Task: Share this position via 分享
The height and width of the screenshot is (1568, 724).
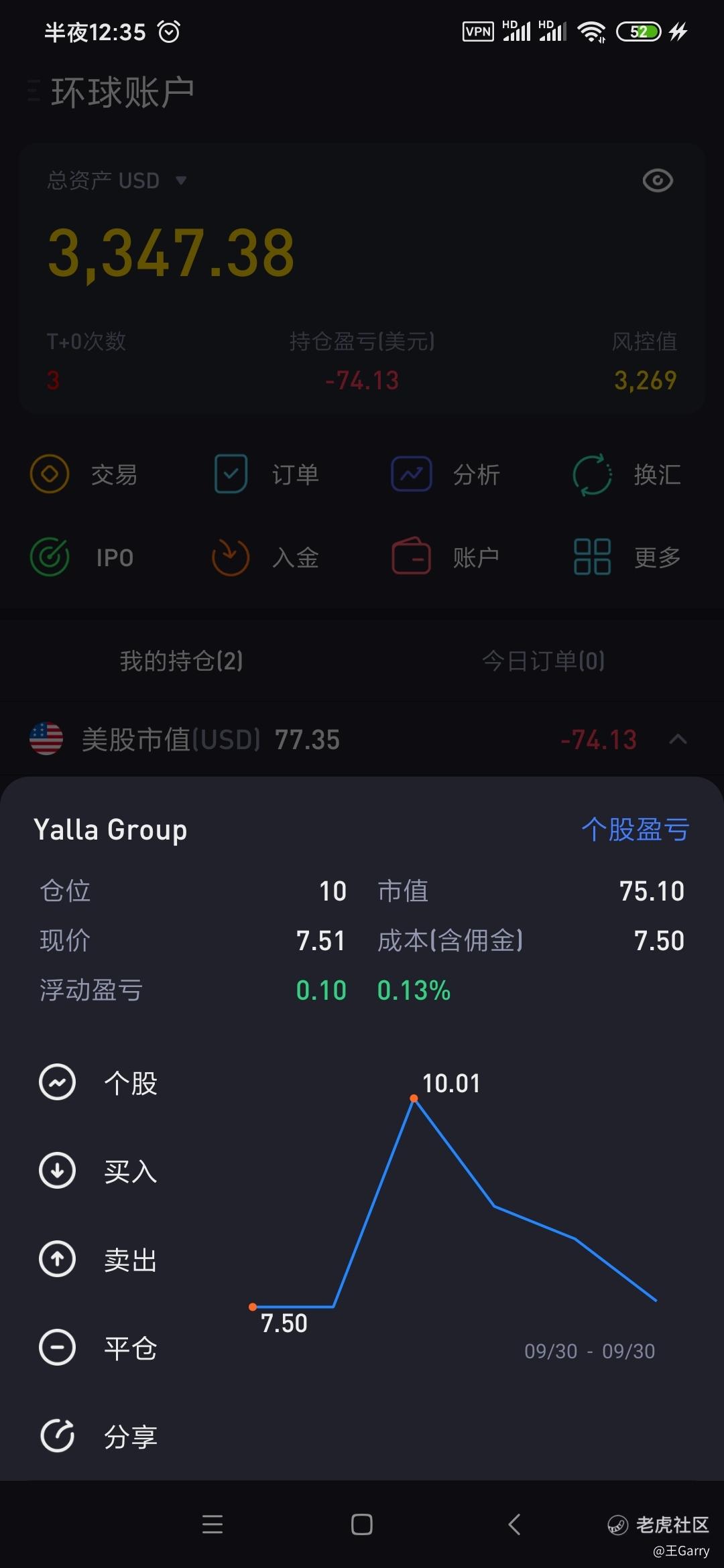Action: pos(99,1436)
